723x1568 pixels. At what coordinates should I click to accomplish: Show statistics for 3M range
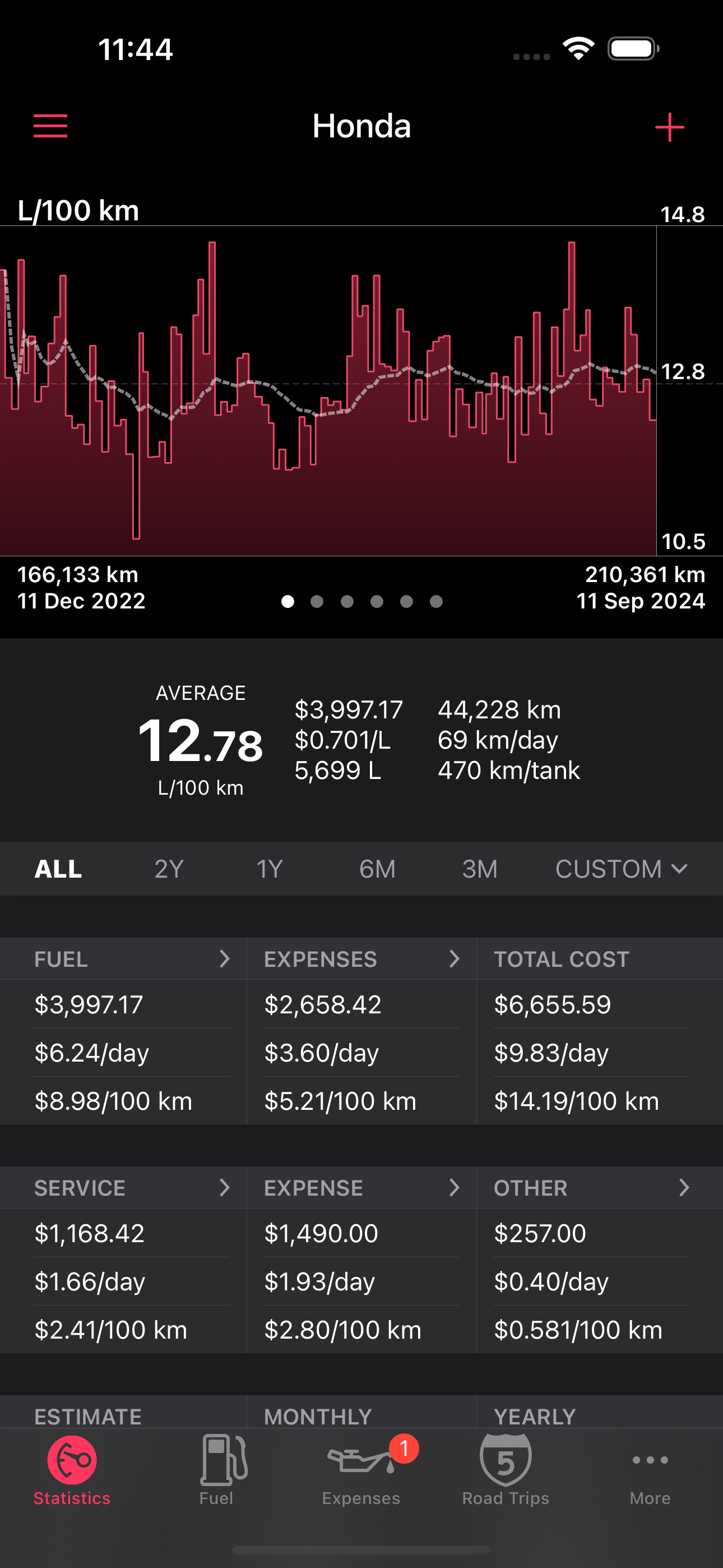pyautogui.click(x=480, y=869)
